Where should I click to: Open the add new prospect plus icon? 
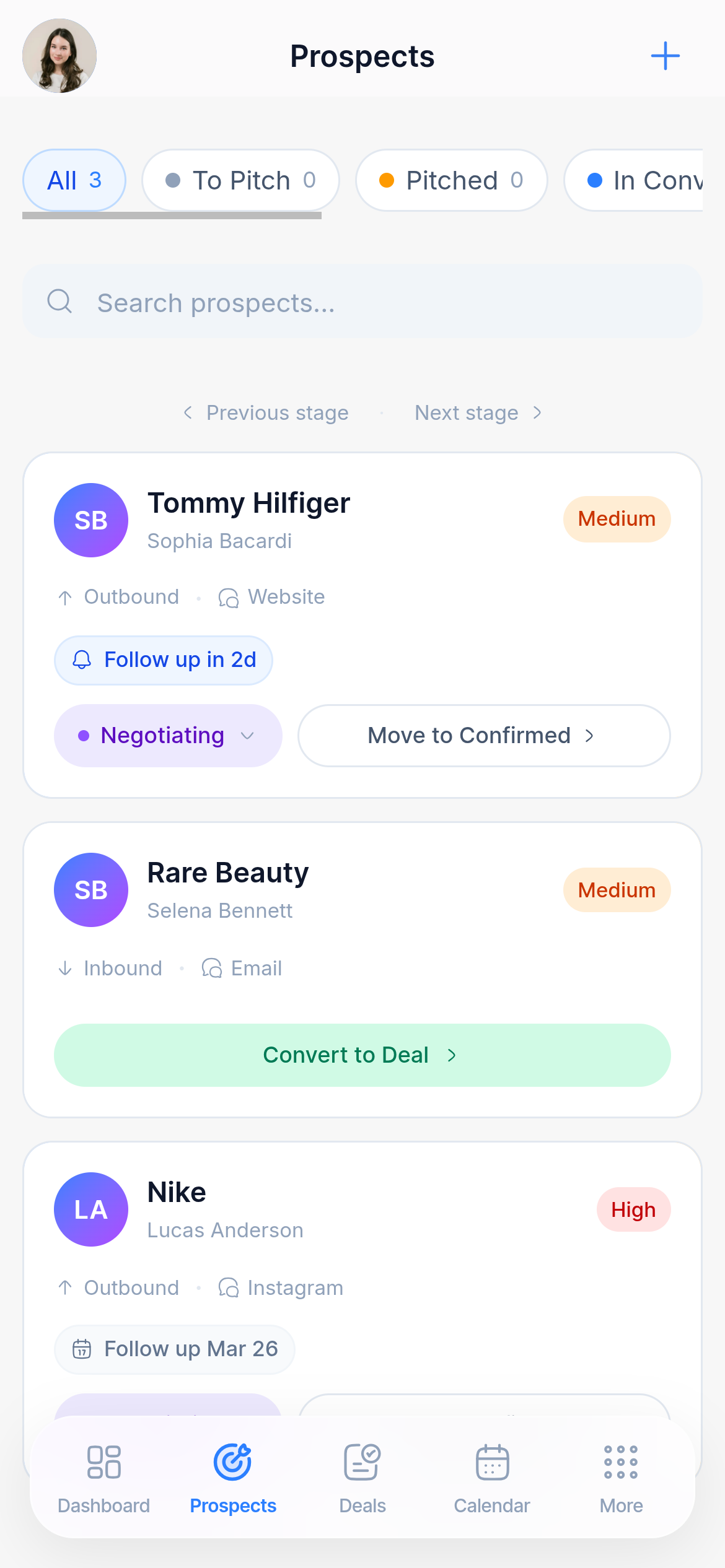pos(665,56)
